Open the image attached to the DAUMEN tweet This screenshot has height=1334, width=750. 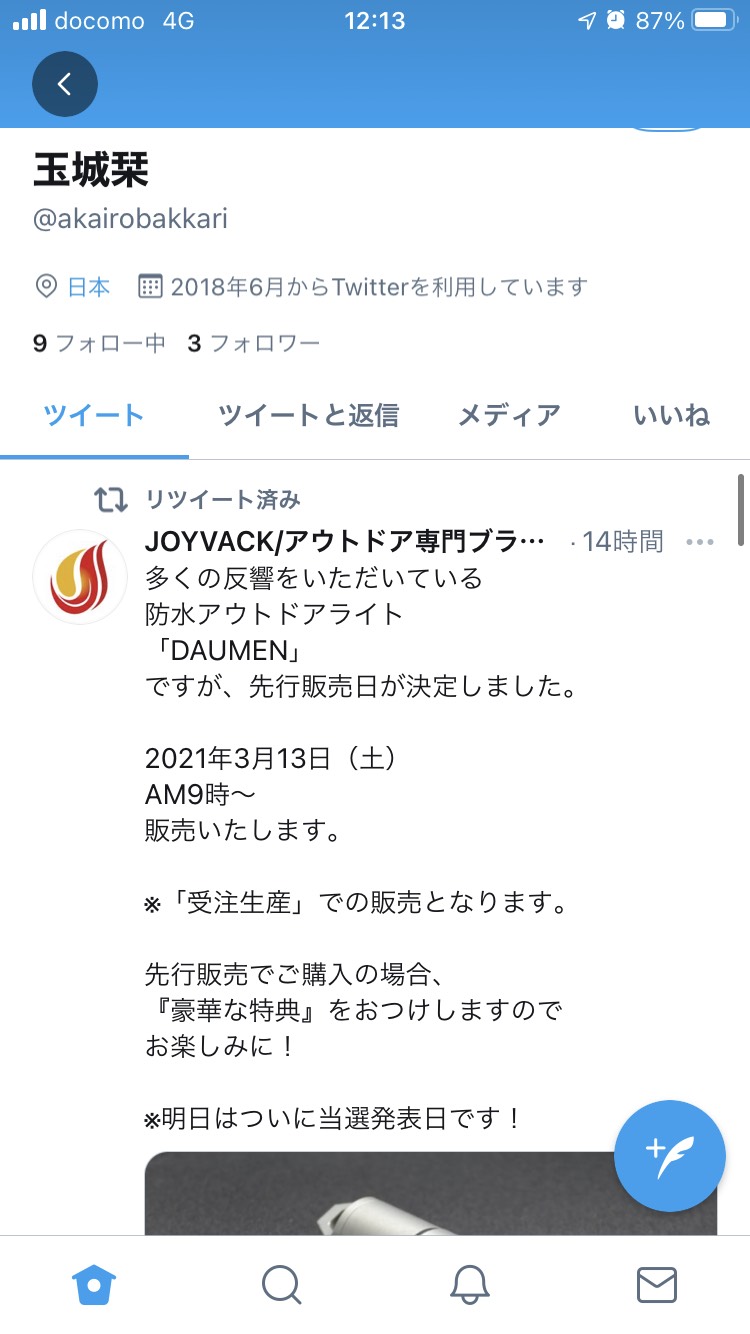click(431, 1193)
